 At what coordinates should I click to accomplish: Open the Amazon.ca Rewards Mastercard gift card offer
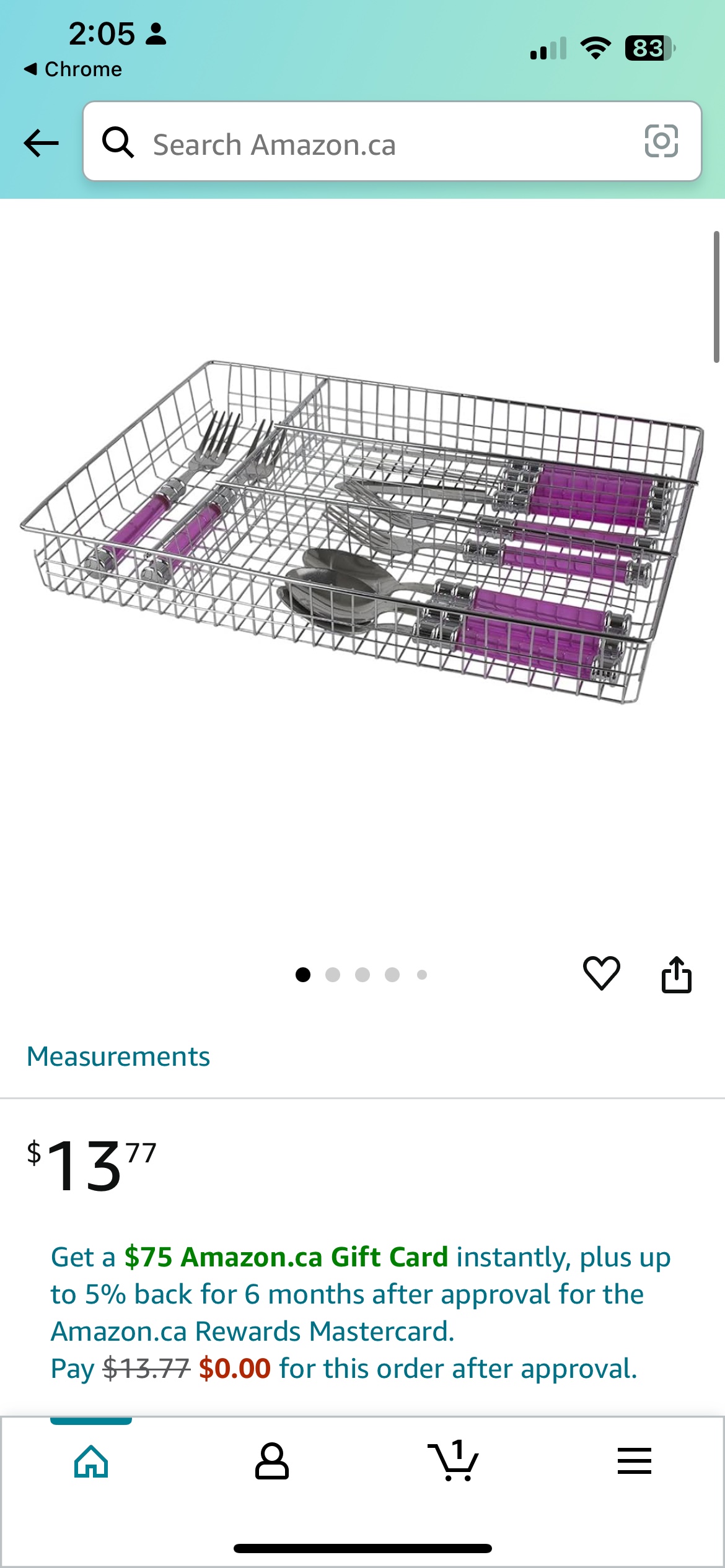tap(361, 1312)
